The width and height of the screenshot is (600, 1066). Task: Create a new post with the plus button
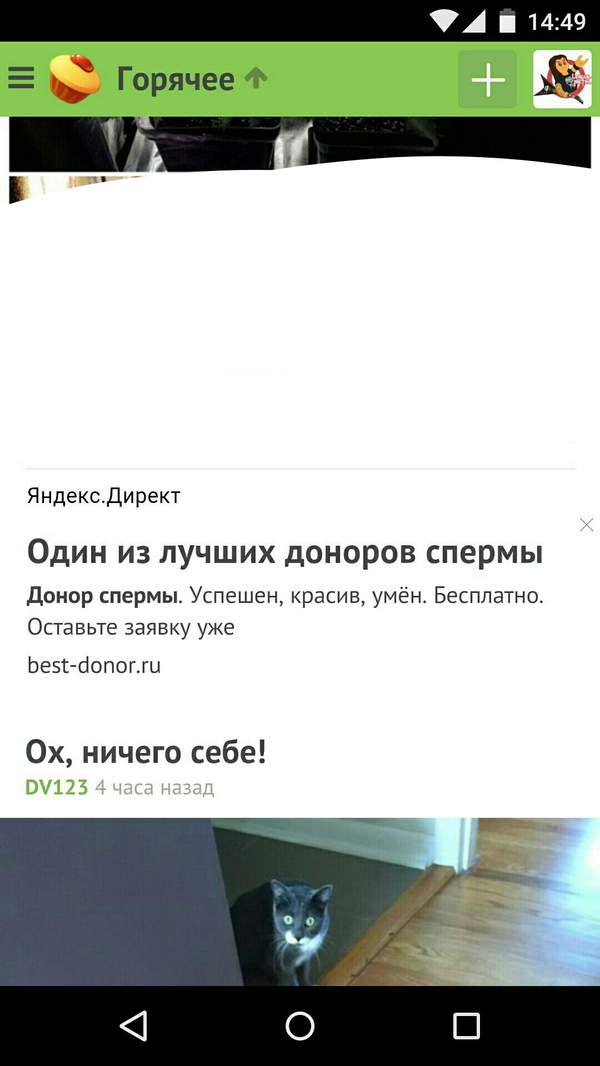[487, 79]
